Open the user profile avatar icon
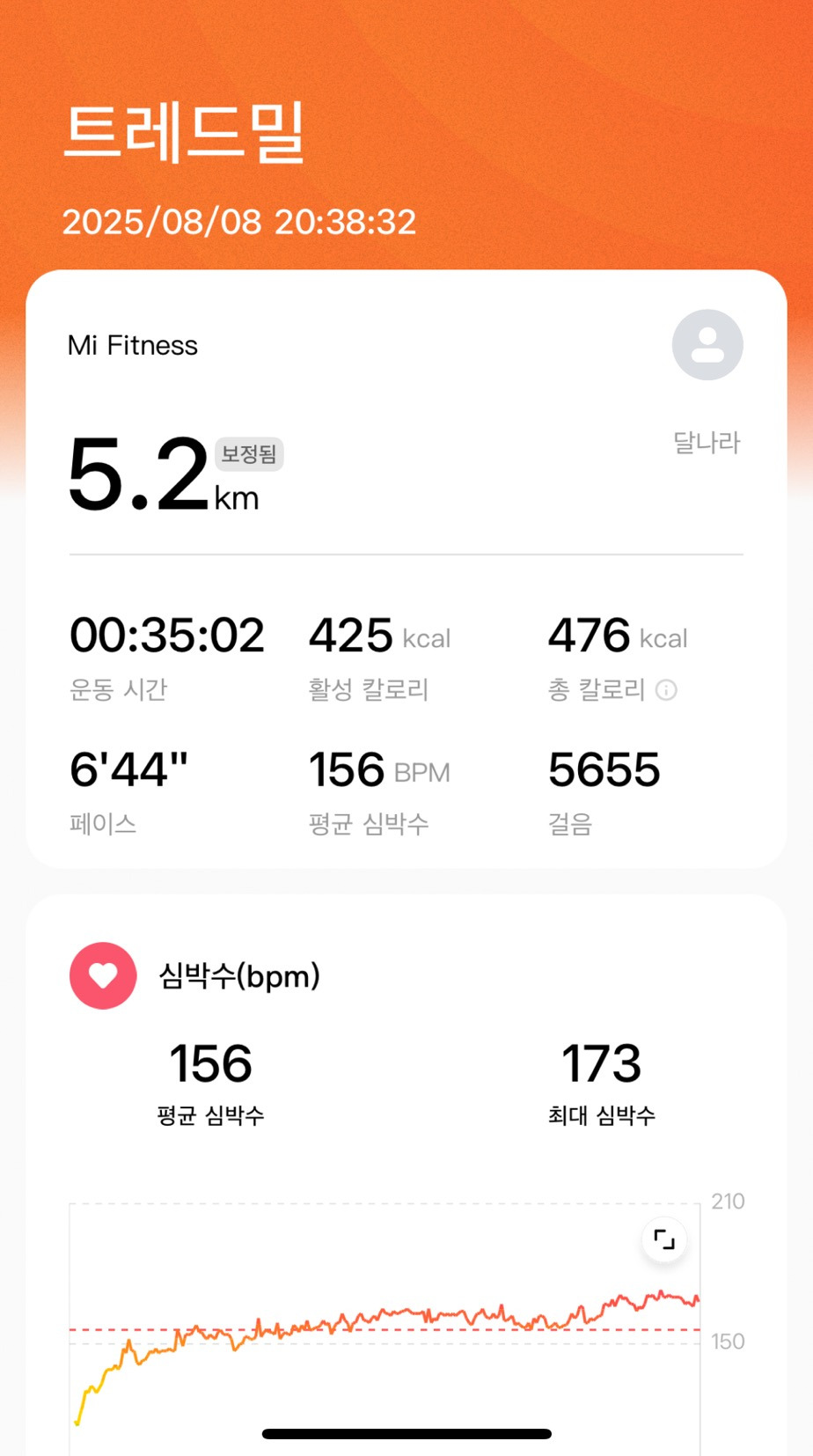 coord(707,344)
